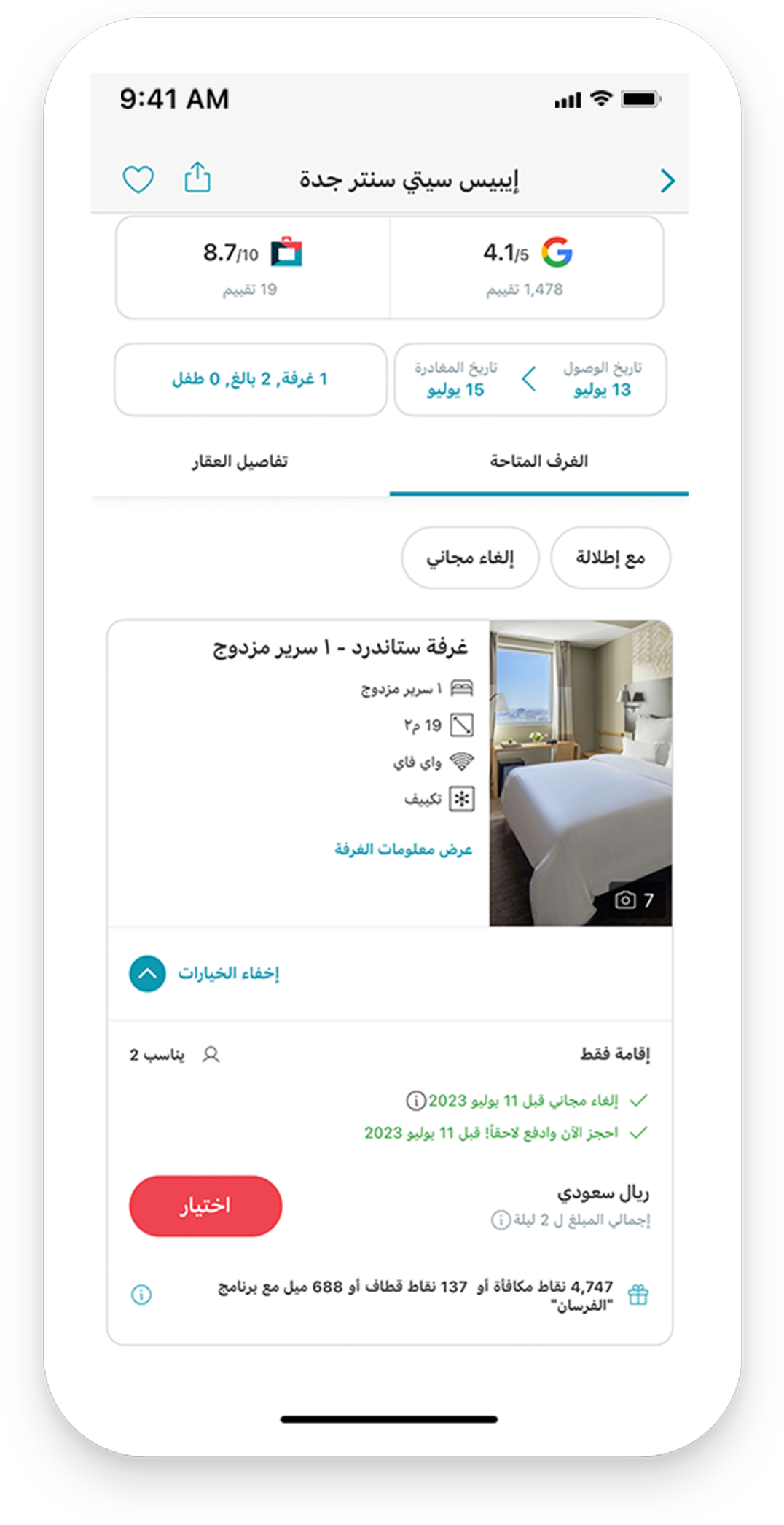This screenshot has width=784, height=1525.
Task: Edit rooms and guests selection
Action: (250, 380)
